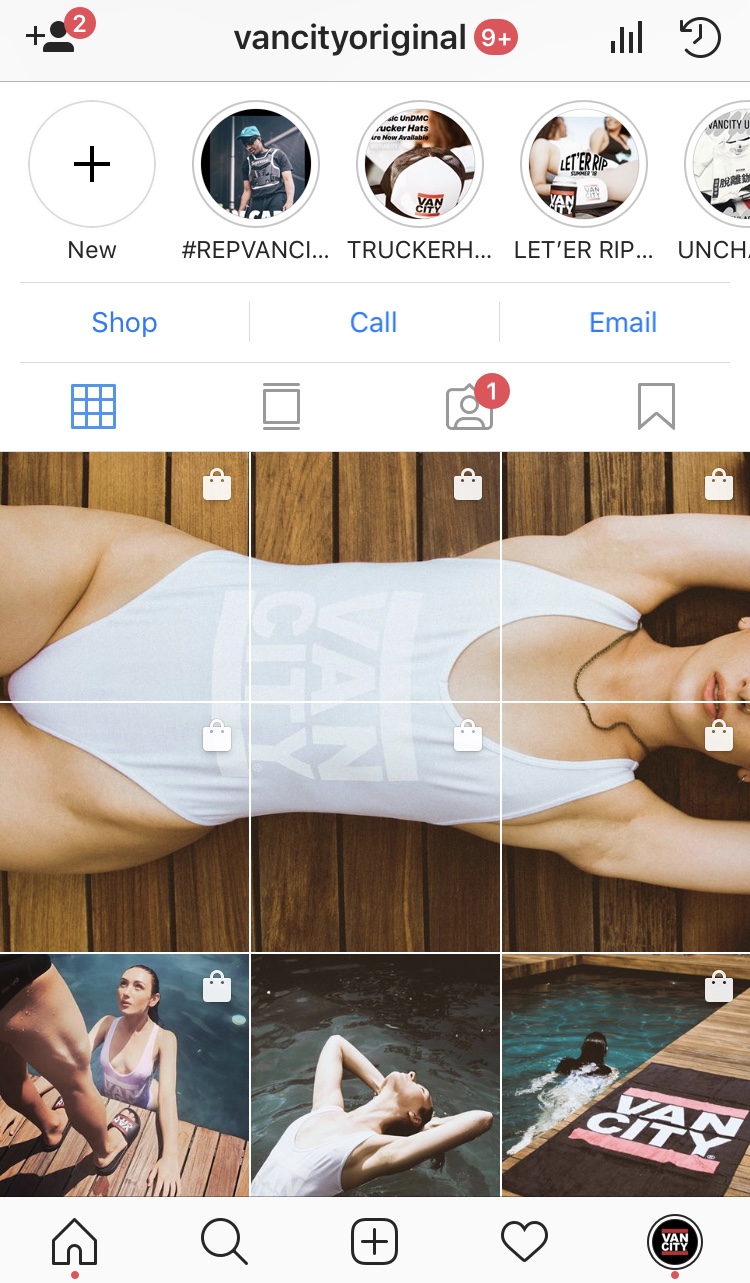
Task: Open the tagged photos tab
Action: click(x=470, y=407)
